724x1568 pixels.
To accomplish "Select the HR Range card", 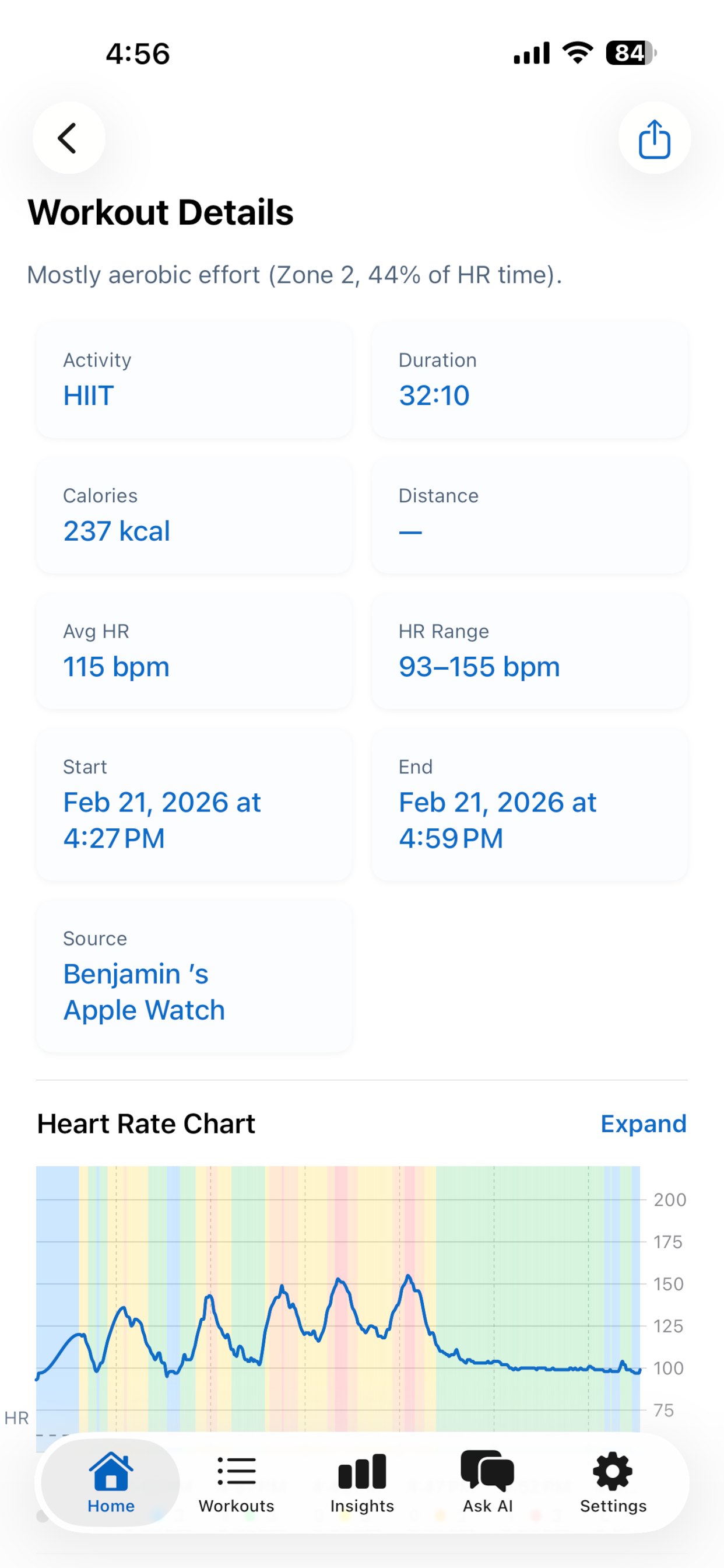I will pyautogui.click(x=528, y=652).
